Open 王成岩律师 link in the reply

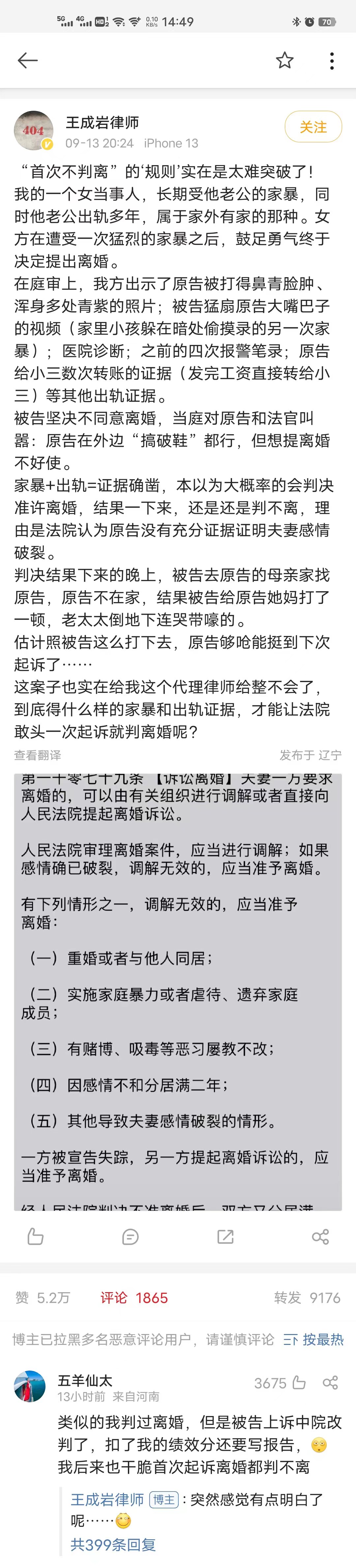coord(107,1498)
